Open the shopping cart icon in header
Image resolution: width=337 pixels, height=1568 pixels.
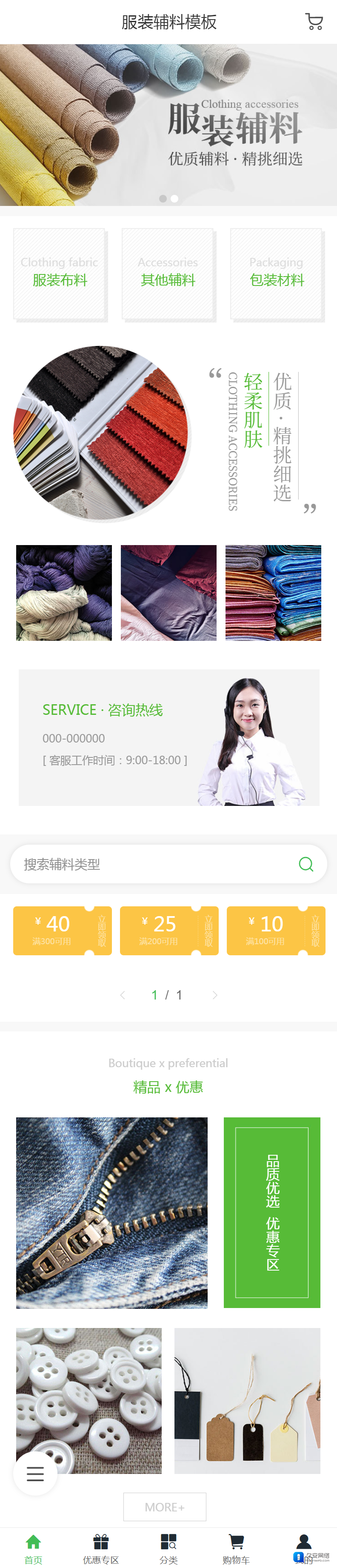[314, 22]
